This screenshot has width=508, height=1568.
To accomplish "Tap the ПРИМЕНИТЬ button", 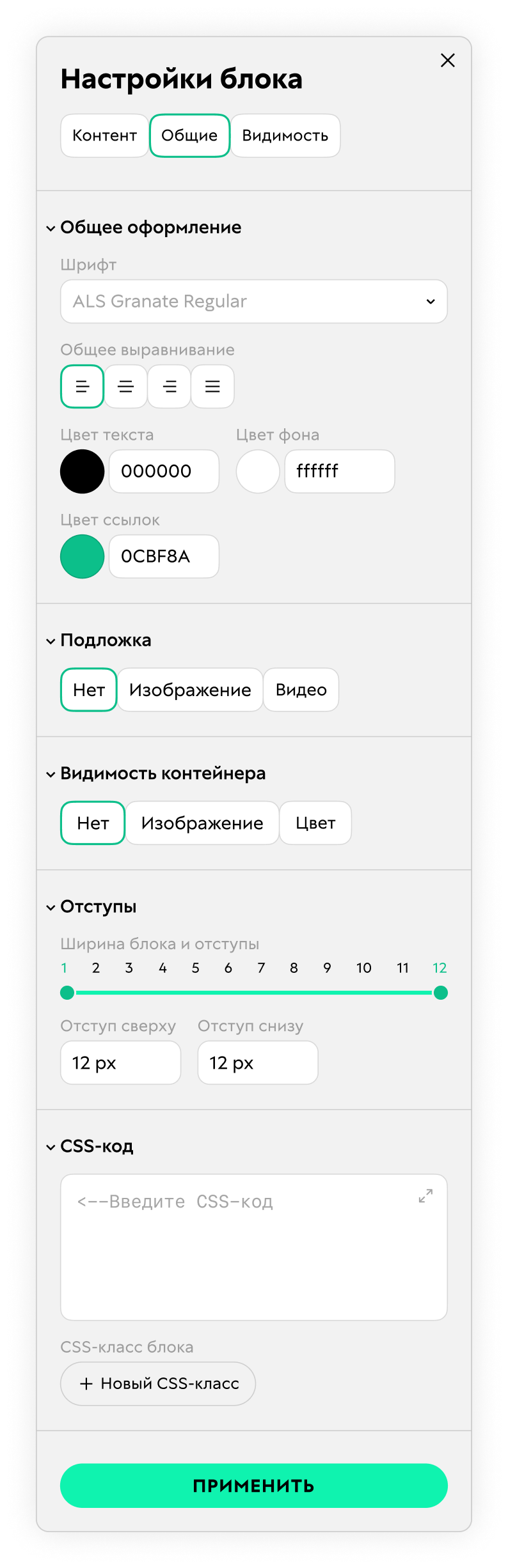I will coord(253,1486).
